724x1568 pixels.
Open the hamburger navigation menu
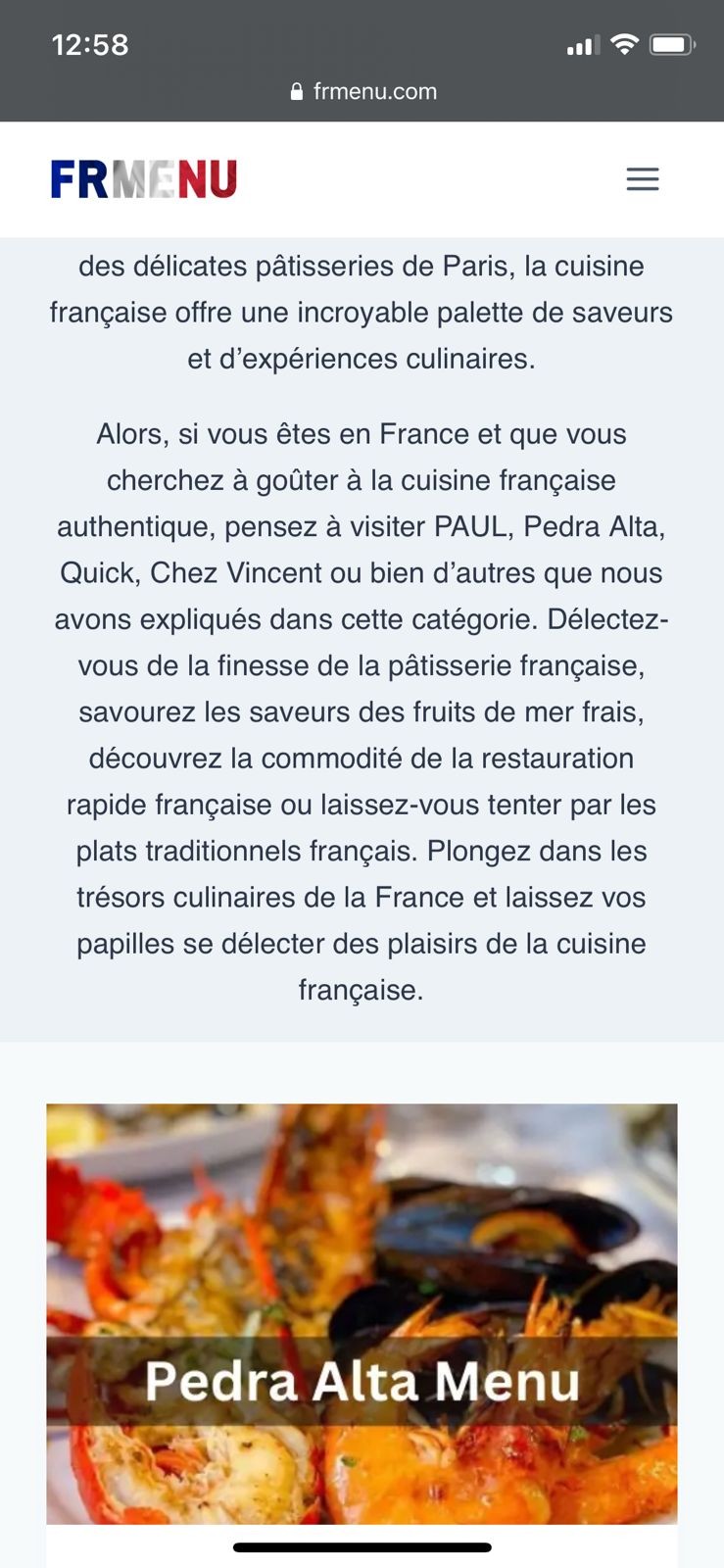pos(643,179)
